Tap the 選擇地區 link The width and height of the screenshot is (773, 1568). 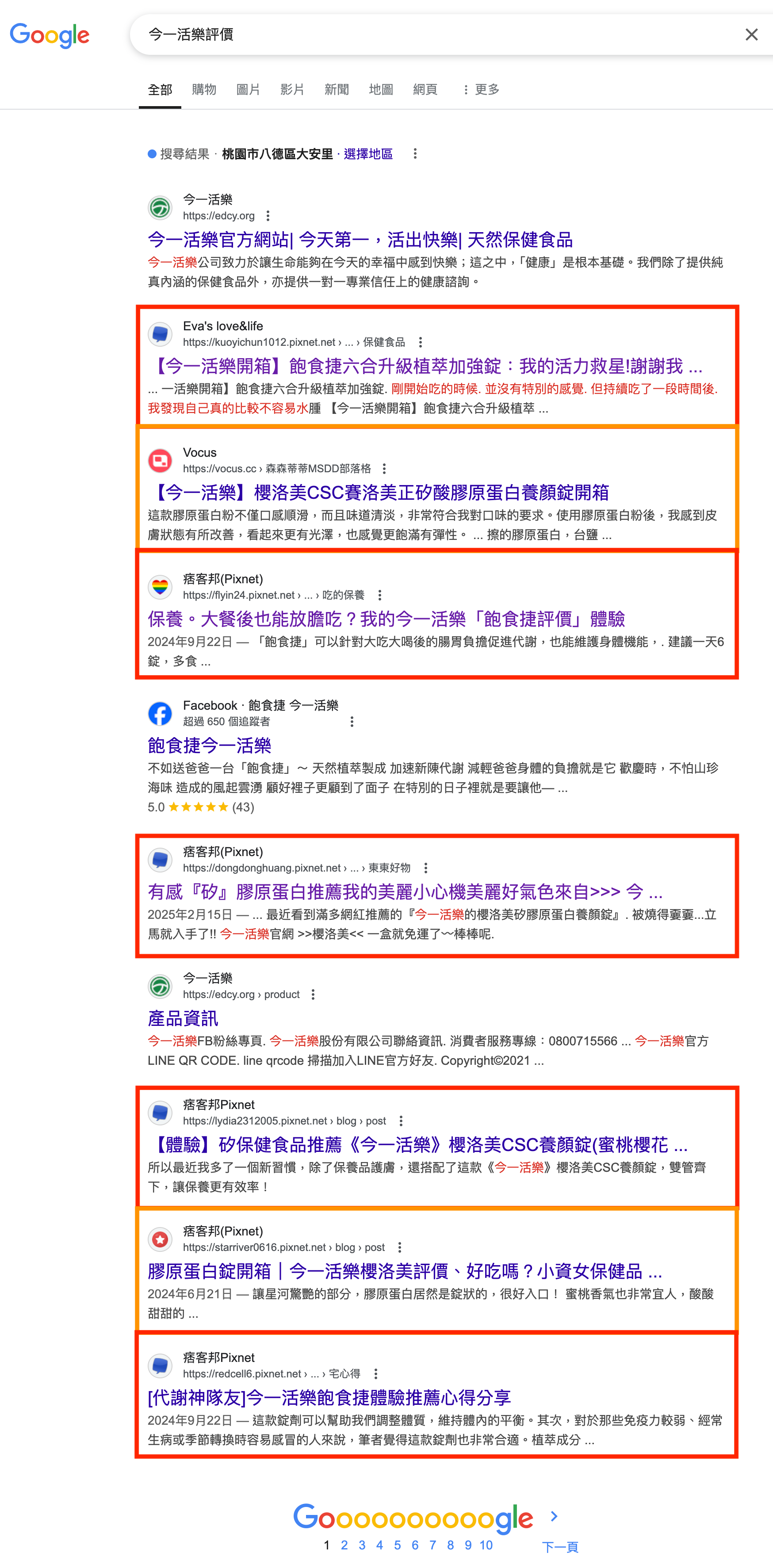(367, 154)
